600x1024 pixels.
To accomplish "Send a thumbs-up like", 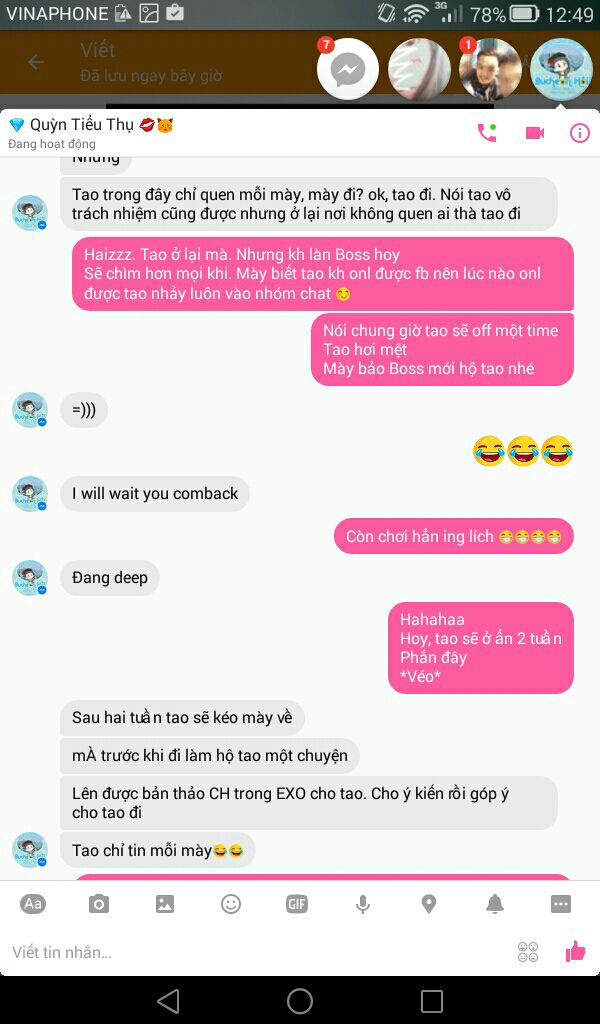I will point(575,952).
